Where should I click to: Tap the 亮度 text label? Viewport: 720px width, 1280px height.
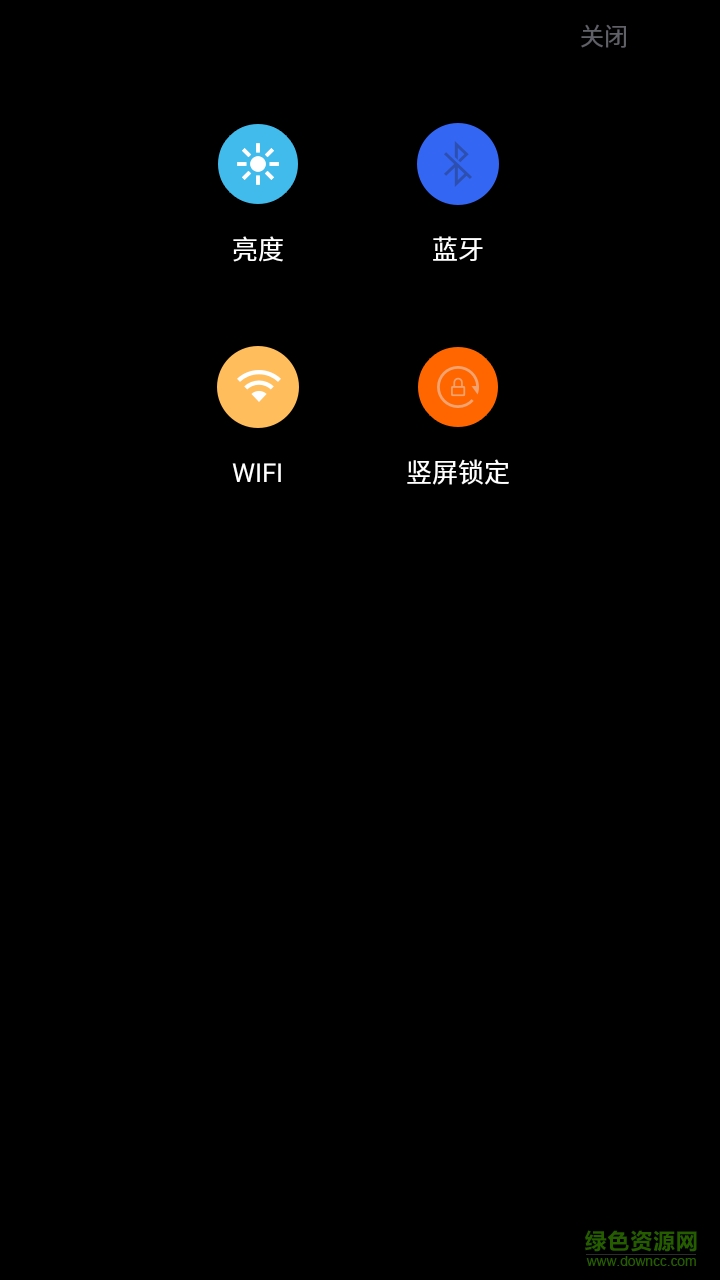258,249
